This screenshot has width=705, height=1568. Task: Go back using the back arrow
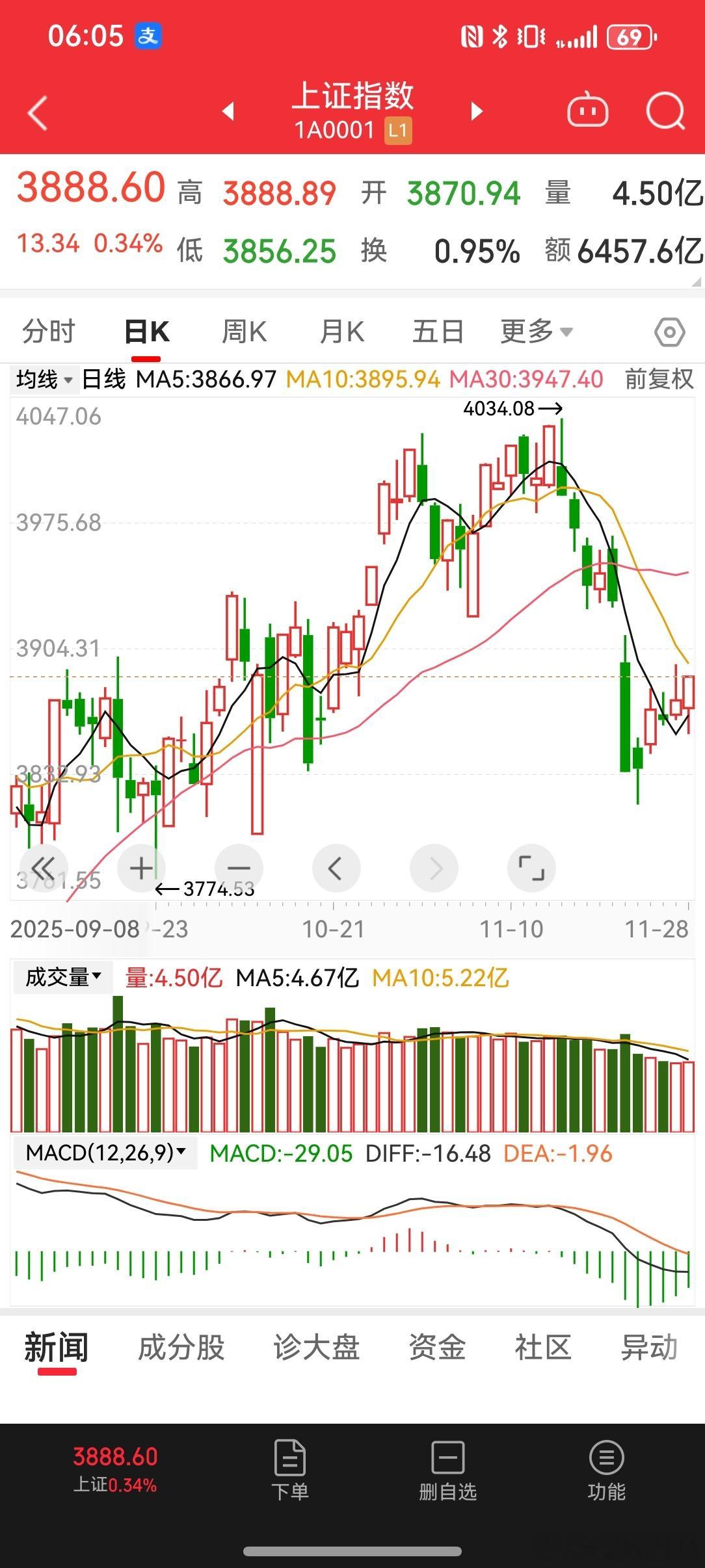coord(37,112)
